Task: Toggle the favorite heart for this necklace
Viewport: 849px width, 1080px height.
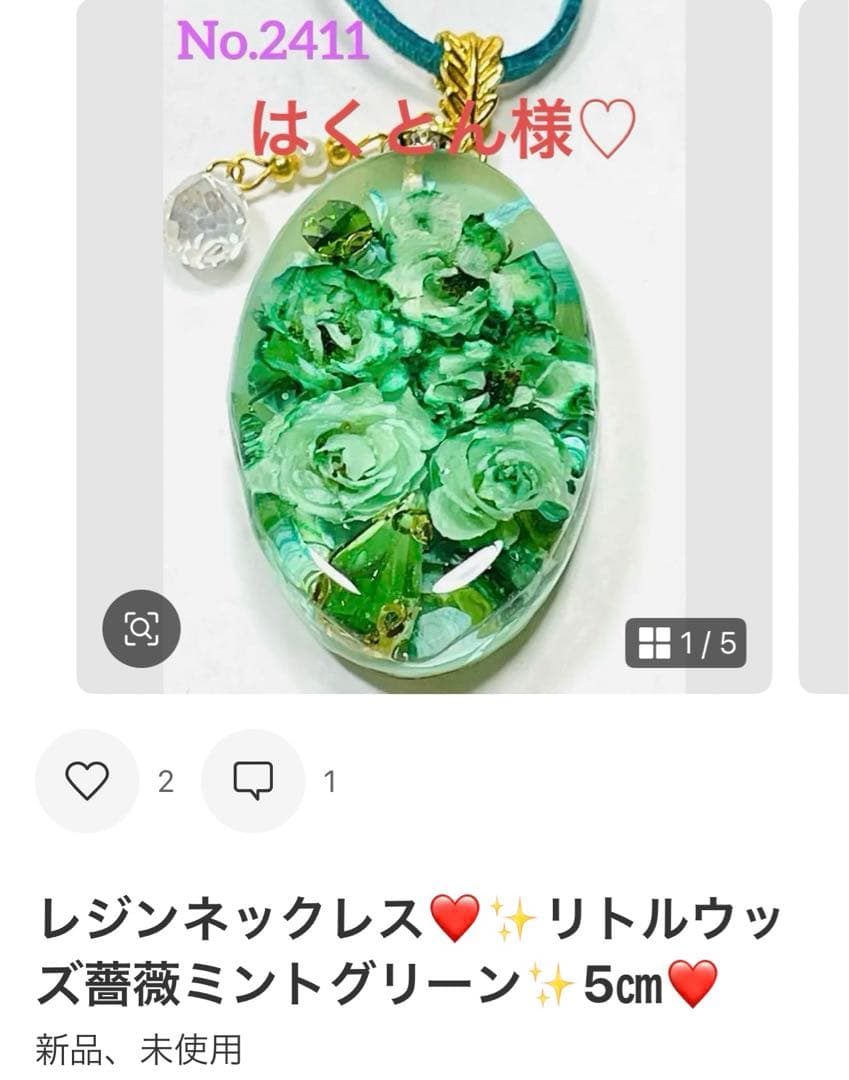Action: click(x=85, y=778)
